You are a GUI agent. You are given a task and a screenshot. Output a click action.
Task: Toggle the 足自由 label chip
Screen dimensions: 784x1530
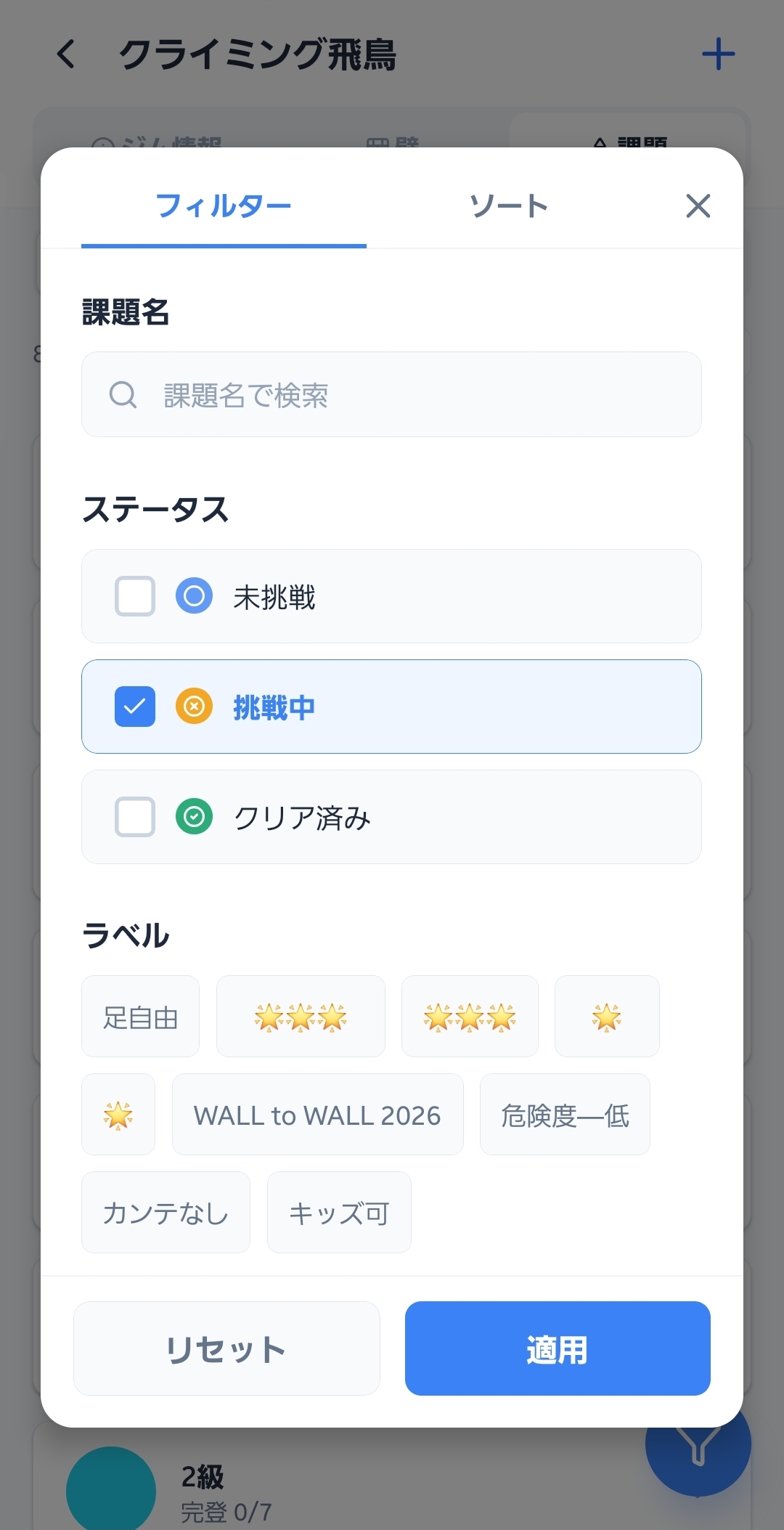click(140, 1016)
